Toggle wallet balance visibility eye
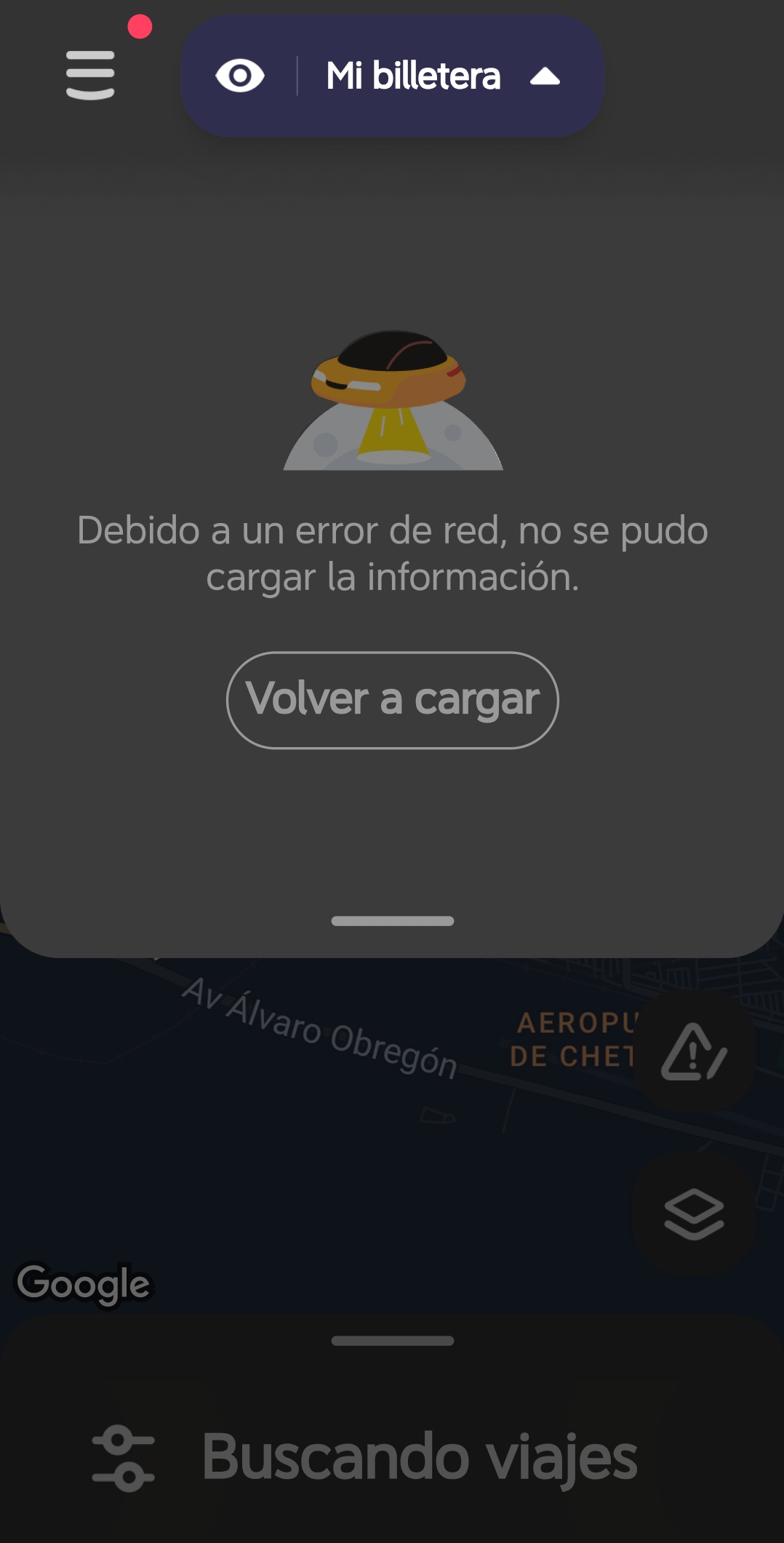 240,76
